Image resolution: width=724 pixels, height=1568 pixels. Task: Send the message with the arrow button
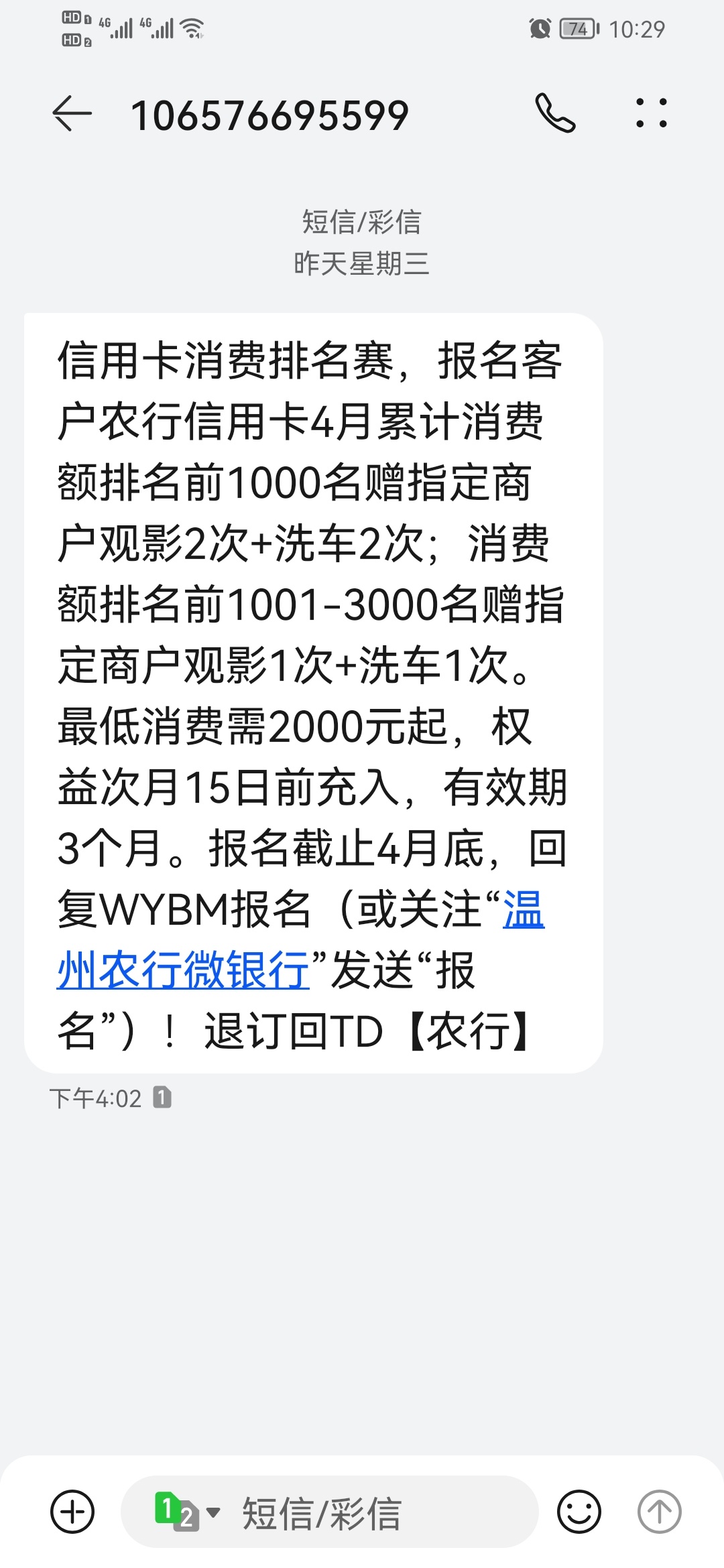(x=659, y=1512)
